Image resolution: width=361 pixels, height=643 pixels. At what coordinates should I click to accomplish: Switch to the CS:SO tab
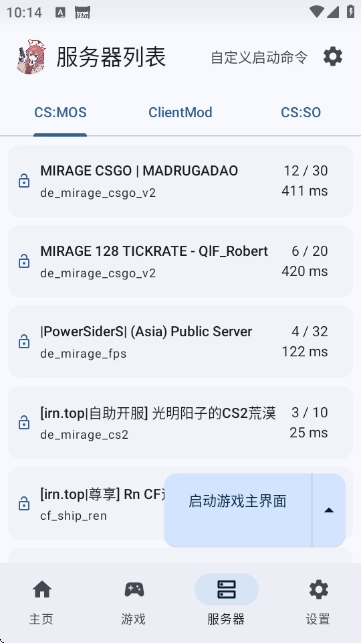301,112
